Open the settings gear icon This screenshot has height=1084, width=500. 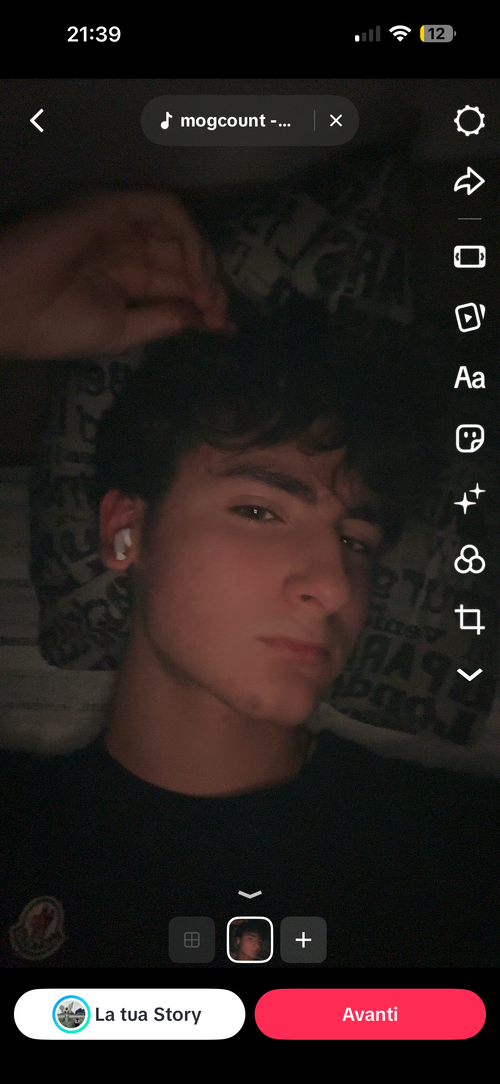pos(470,121)
